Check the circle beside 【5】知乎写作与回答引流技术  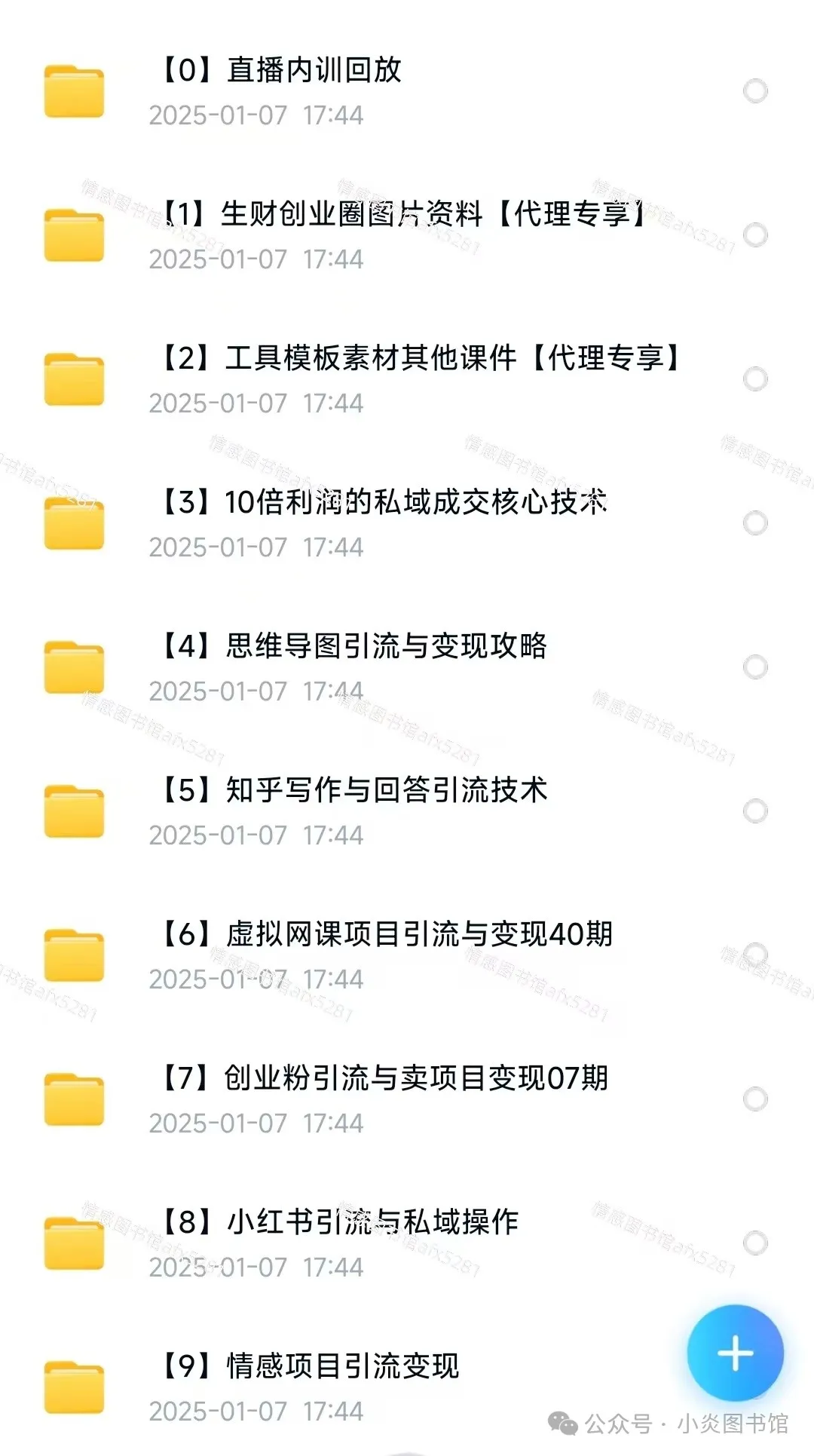755,811
